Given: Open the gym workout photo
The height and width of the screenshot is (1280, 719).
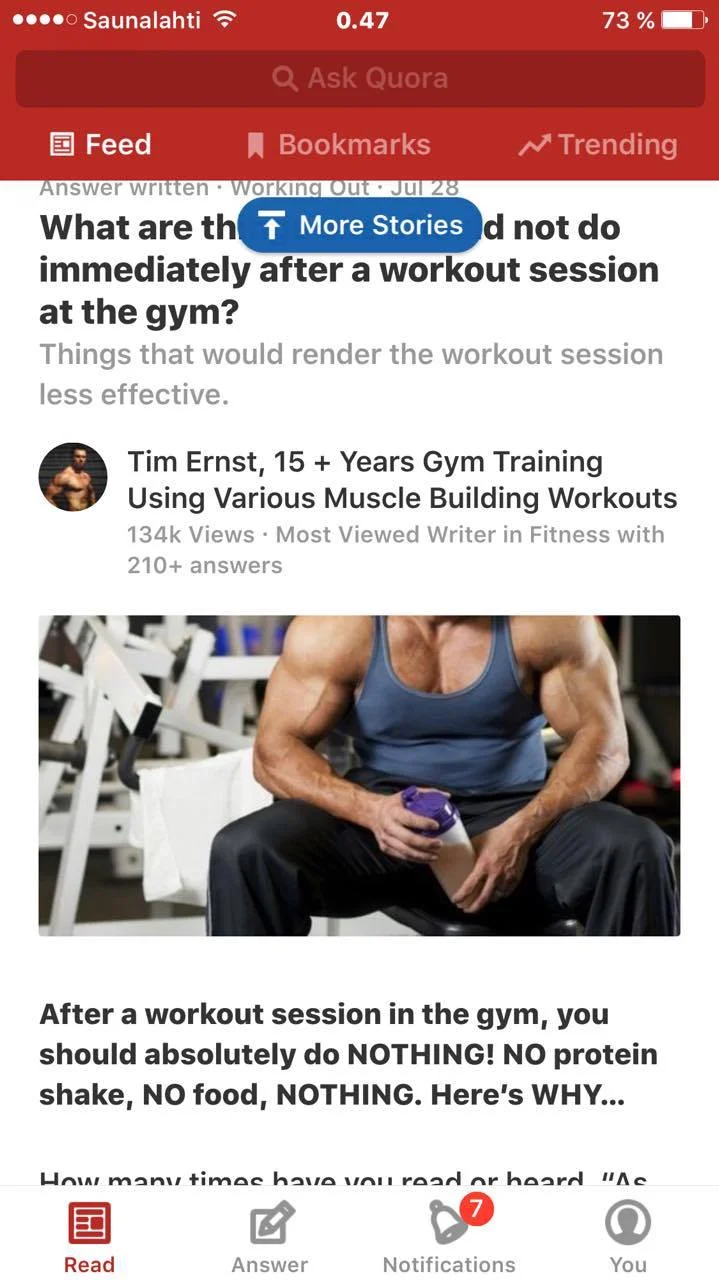Looking at the screenshot, I should tap(359, 775).
